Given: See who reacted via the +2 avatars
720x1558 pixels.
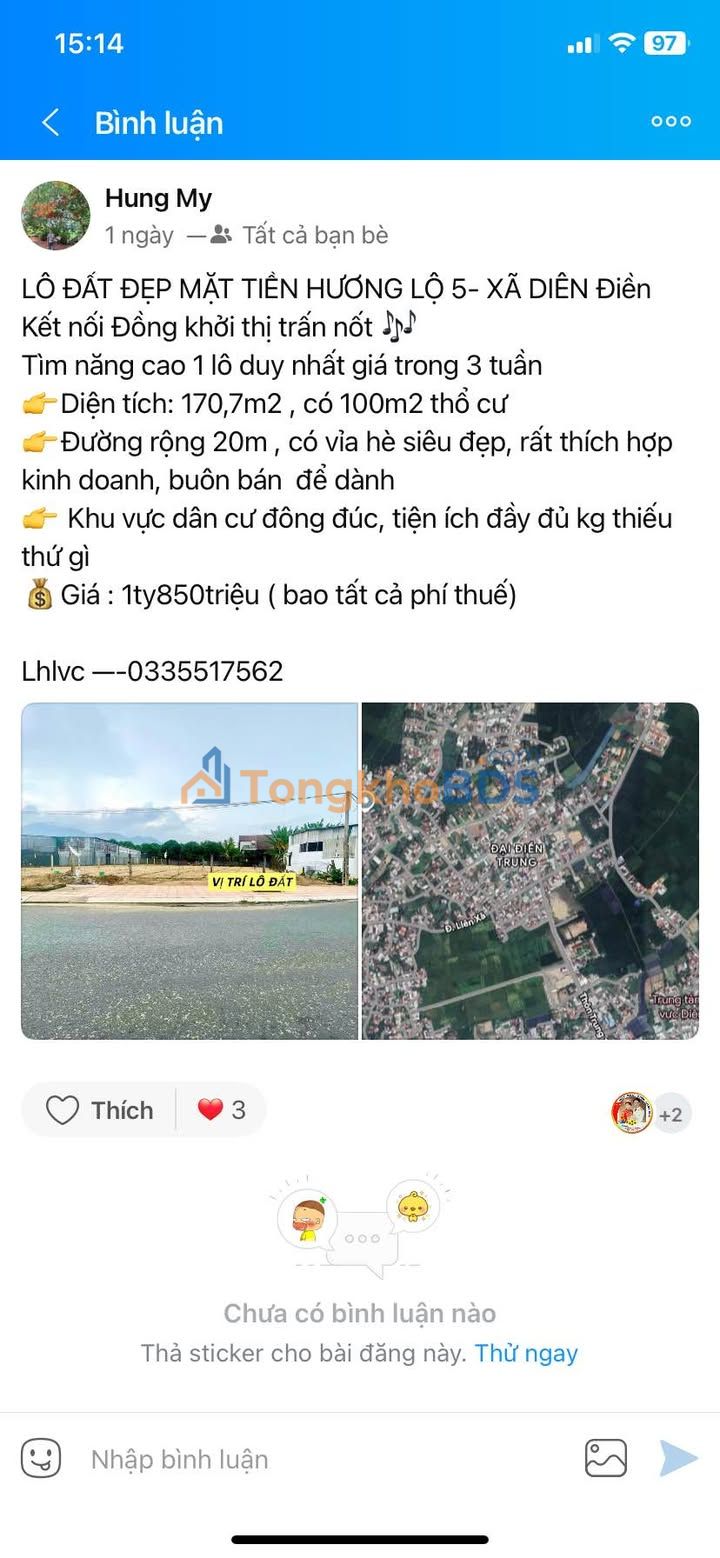Looking at the screenshot, I should pyautogui.click(x=652, y=1113).
